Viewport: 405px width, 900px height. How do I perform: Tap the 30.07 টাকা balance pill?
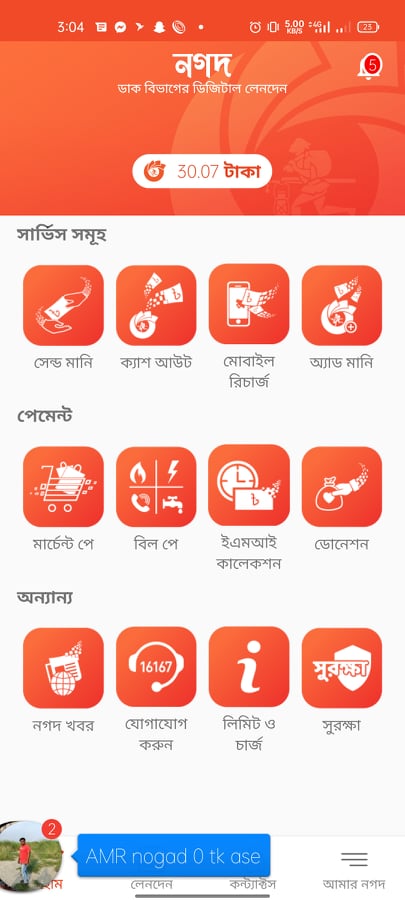(202, 171)
